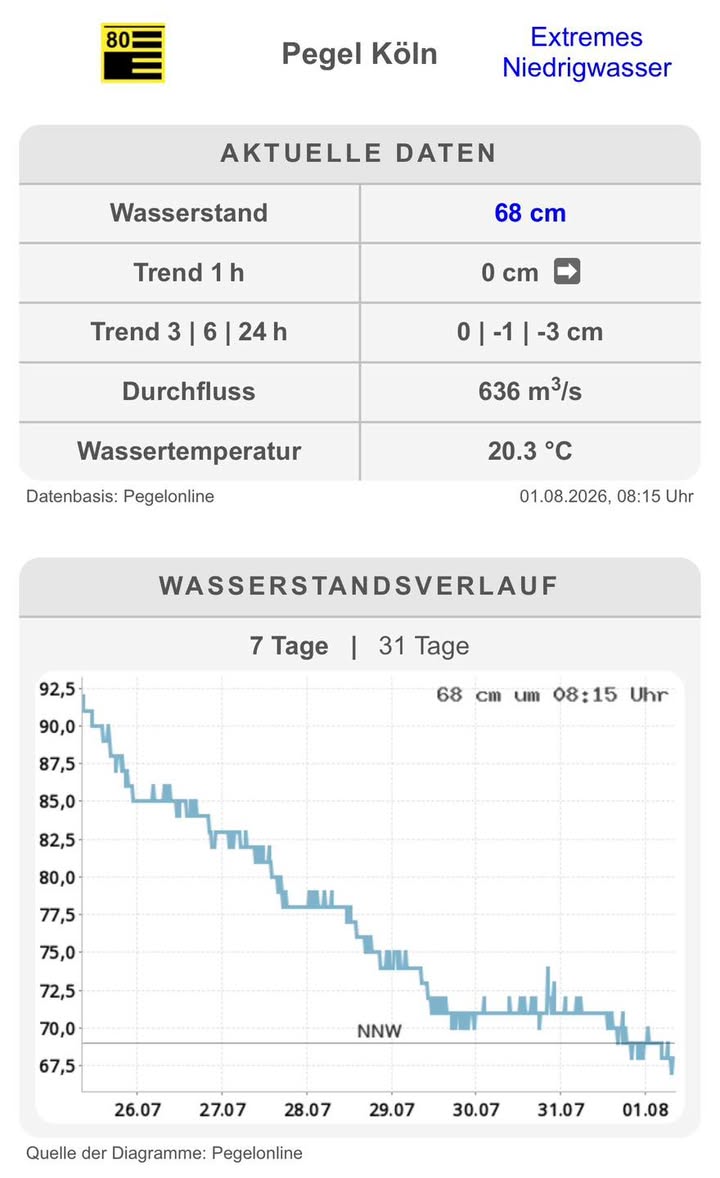720x1178 pixels.
Task: Select the 7 Tage chart view
Action: tap(289, 645)
